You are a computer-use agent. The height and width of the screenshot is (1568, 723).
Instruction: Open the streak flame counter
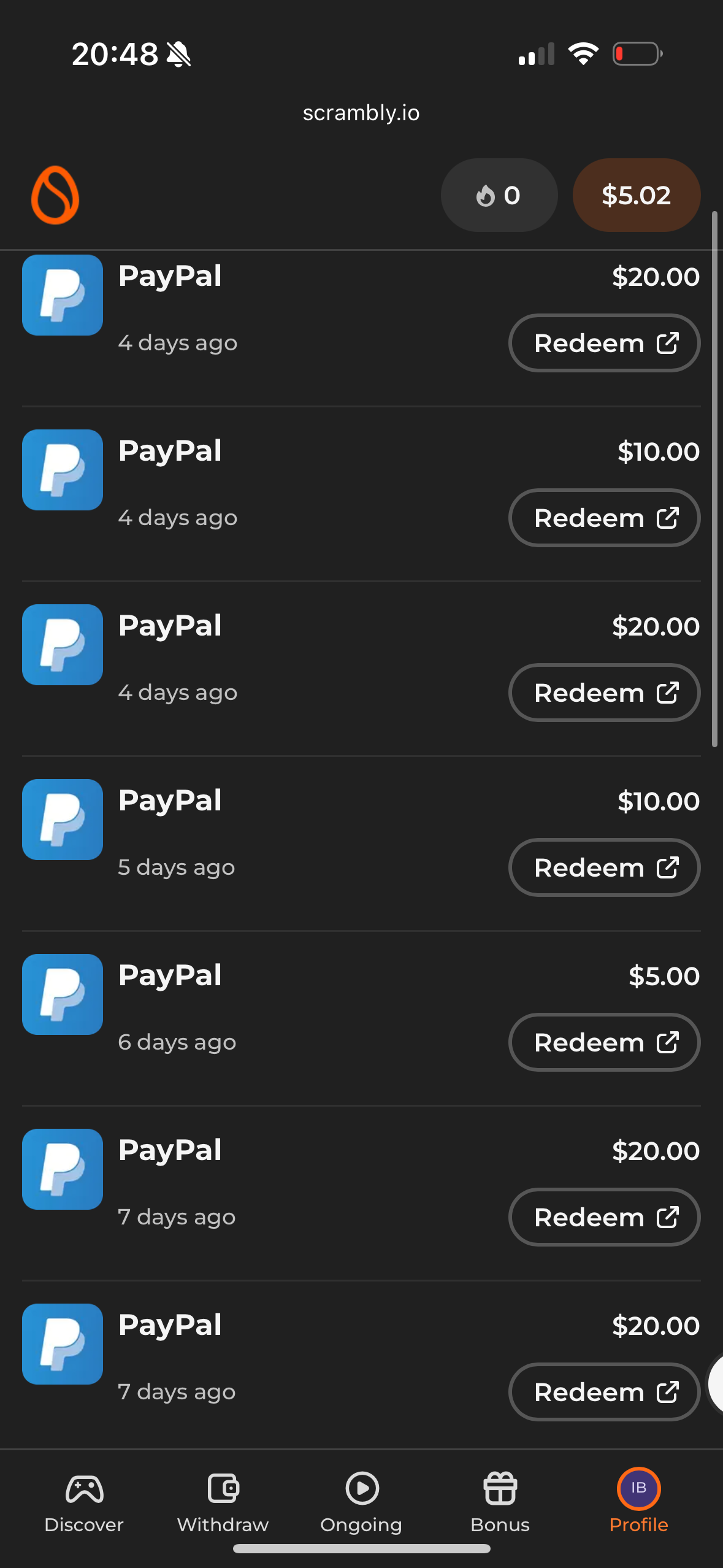(x=499, y=195)
